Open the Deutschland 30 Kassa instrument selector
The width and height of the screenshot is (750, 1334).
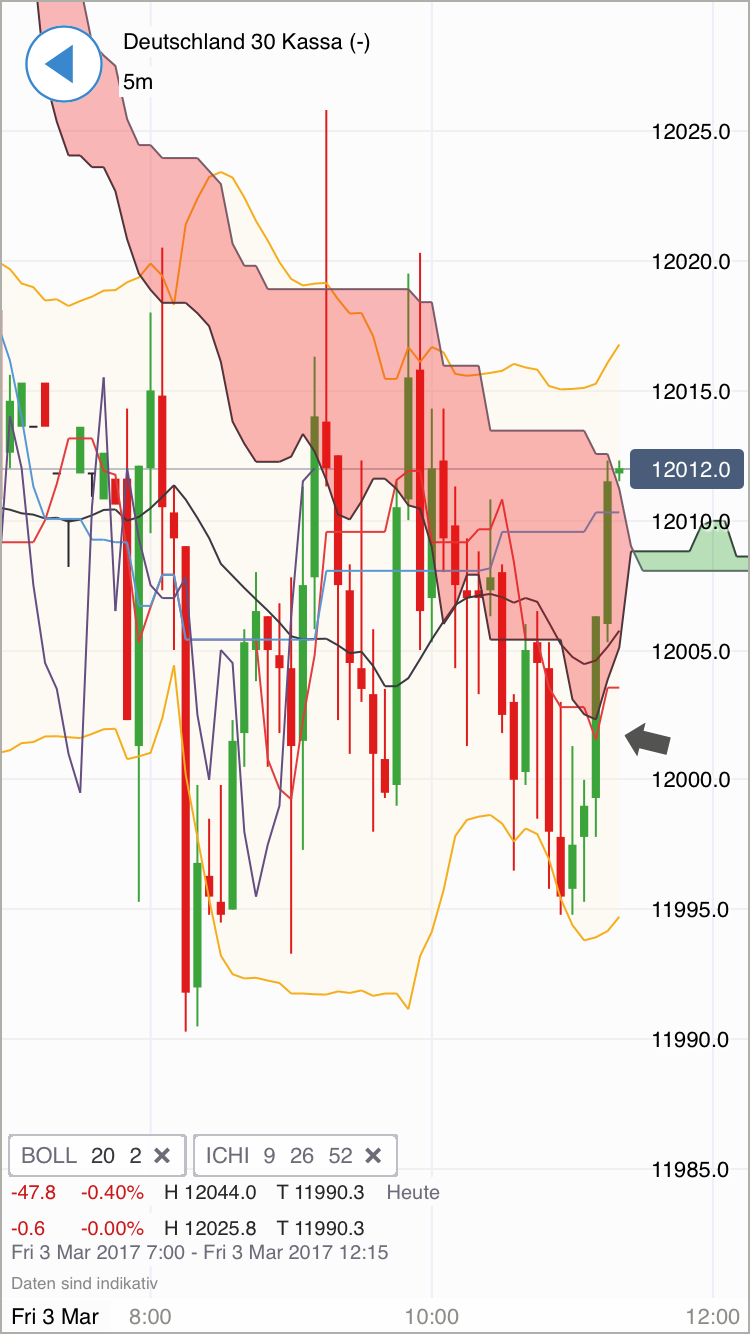pyautogui.click(x=245, y=43)
